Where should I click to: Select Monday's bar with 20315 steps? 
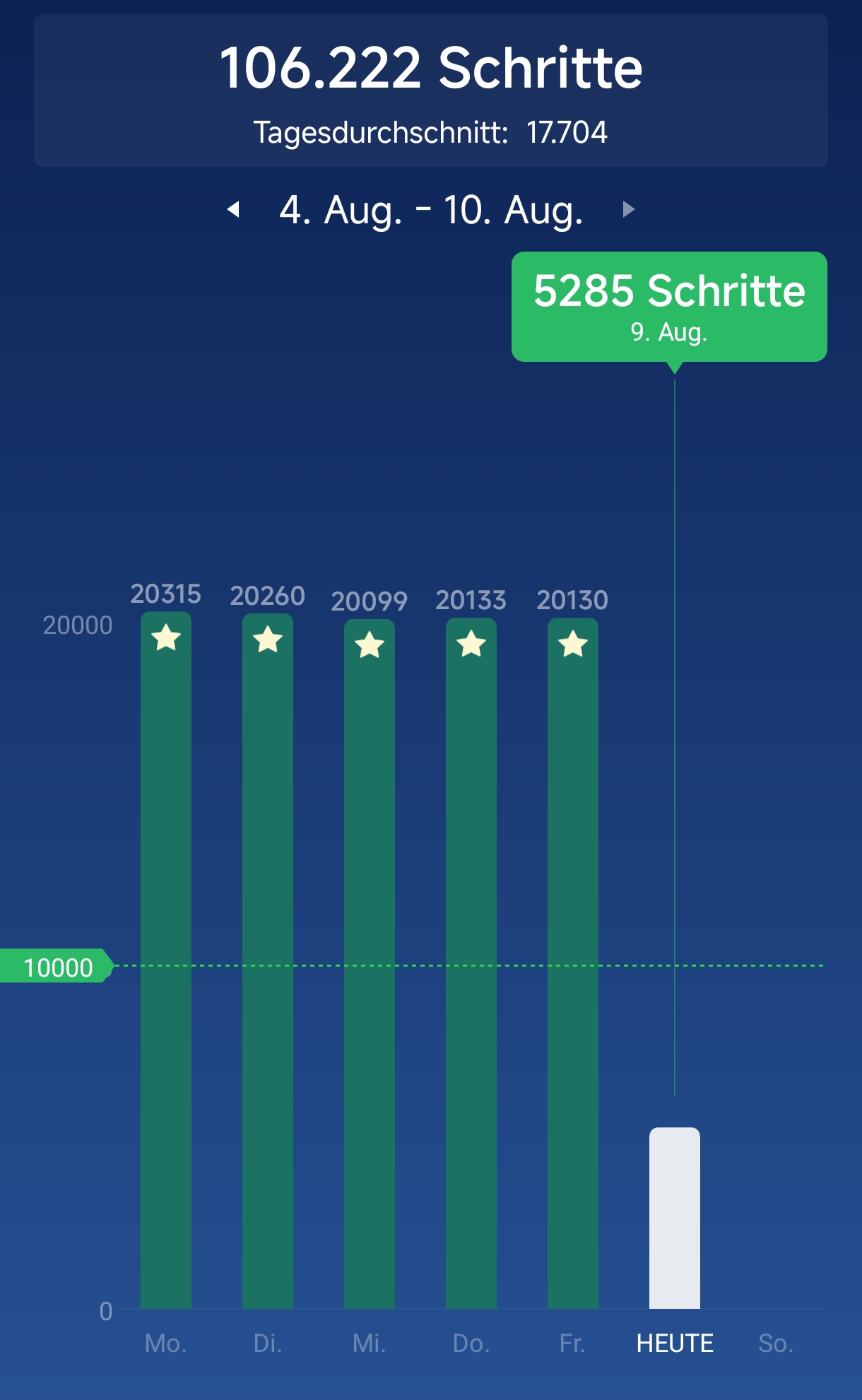[166, 961]
